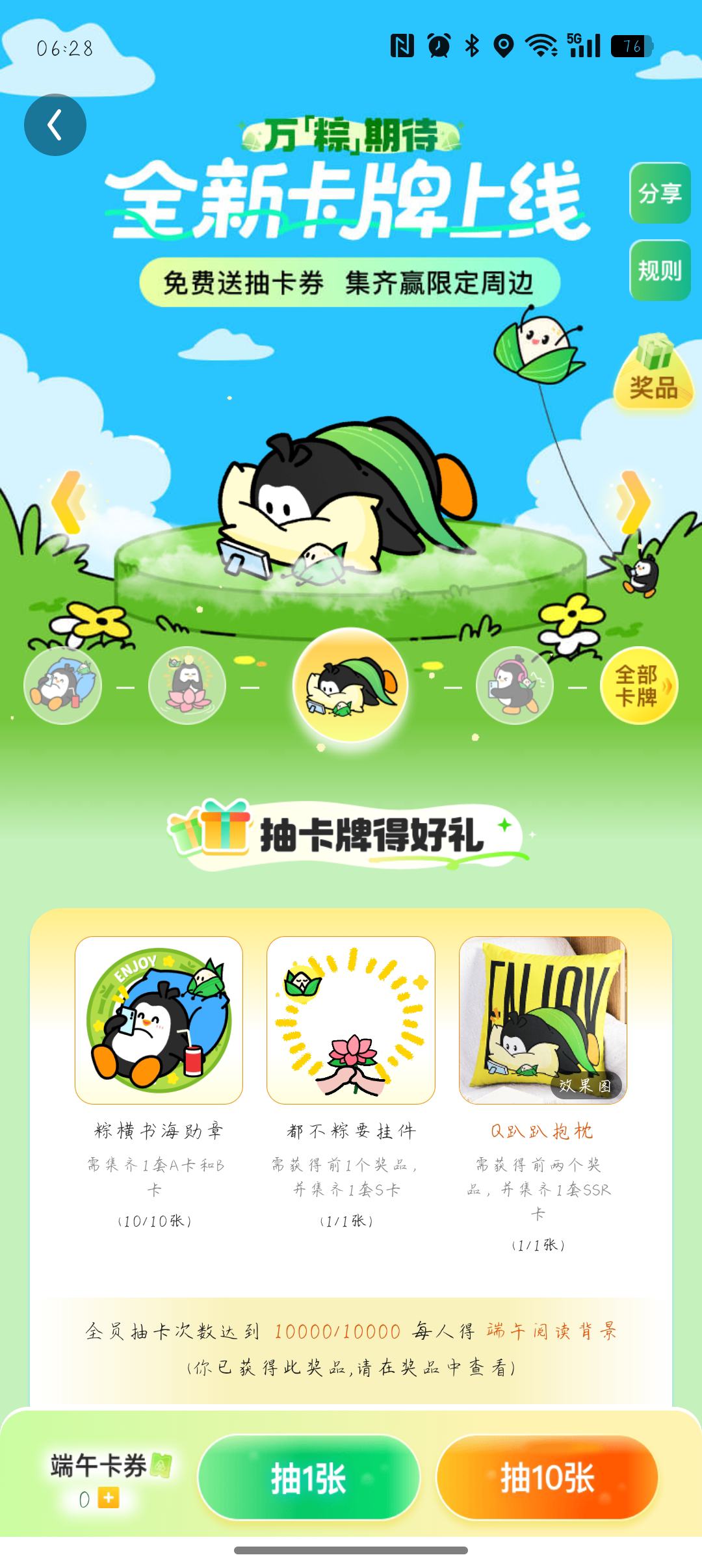This screenshot has width=702, height=1568.
Task: Draw ten cards with 抽10张
Action: 547,1478
